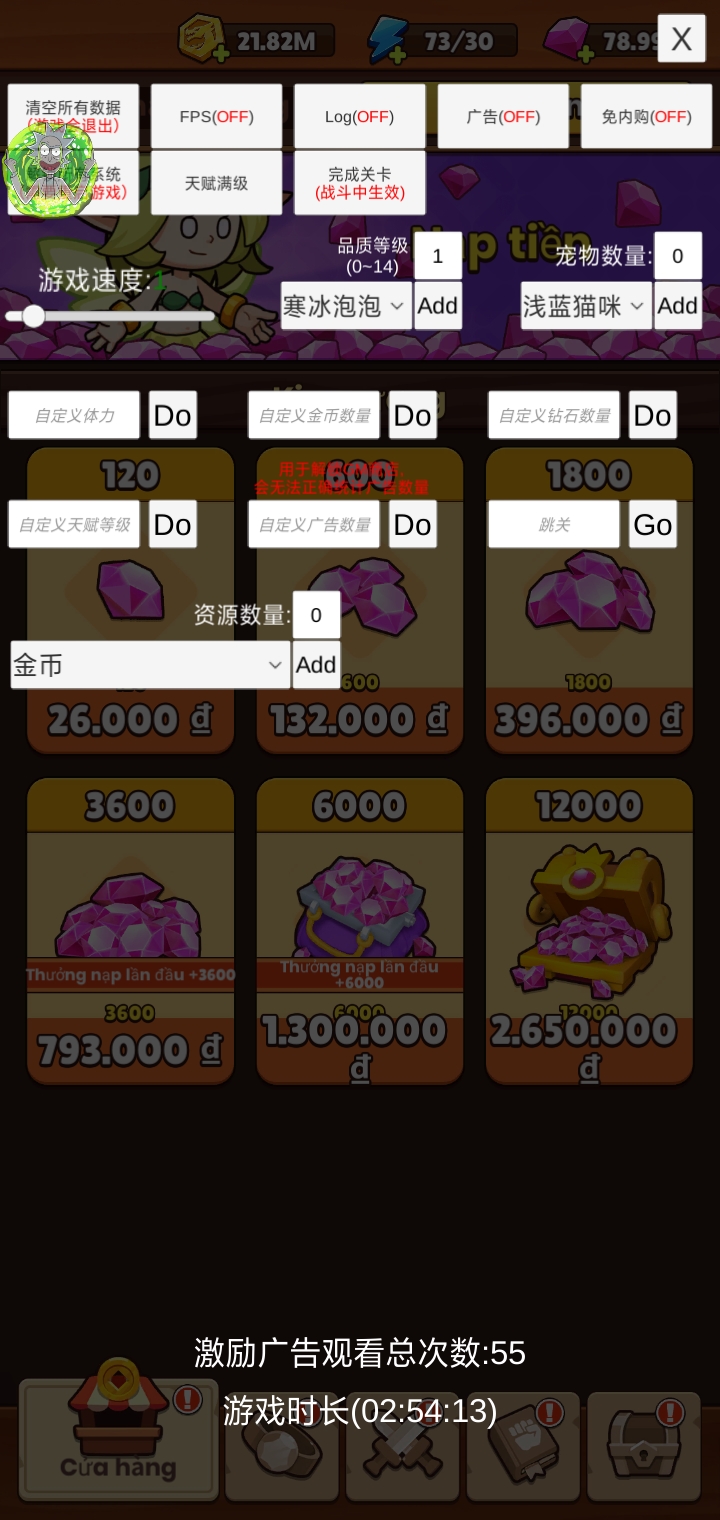Tap the 天赋满级 button
Viewport: 720px width, 1520px height.
216,183
